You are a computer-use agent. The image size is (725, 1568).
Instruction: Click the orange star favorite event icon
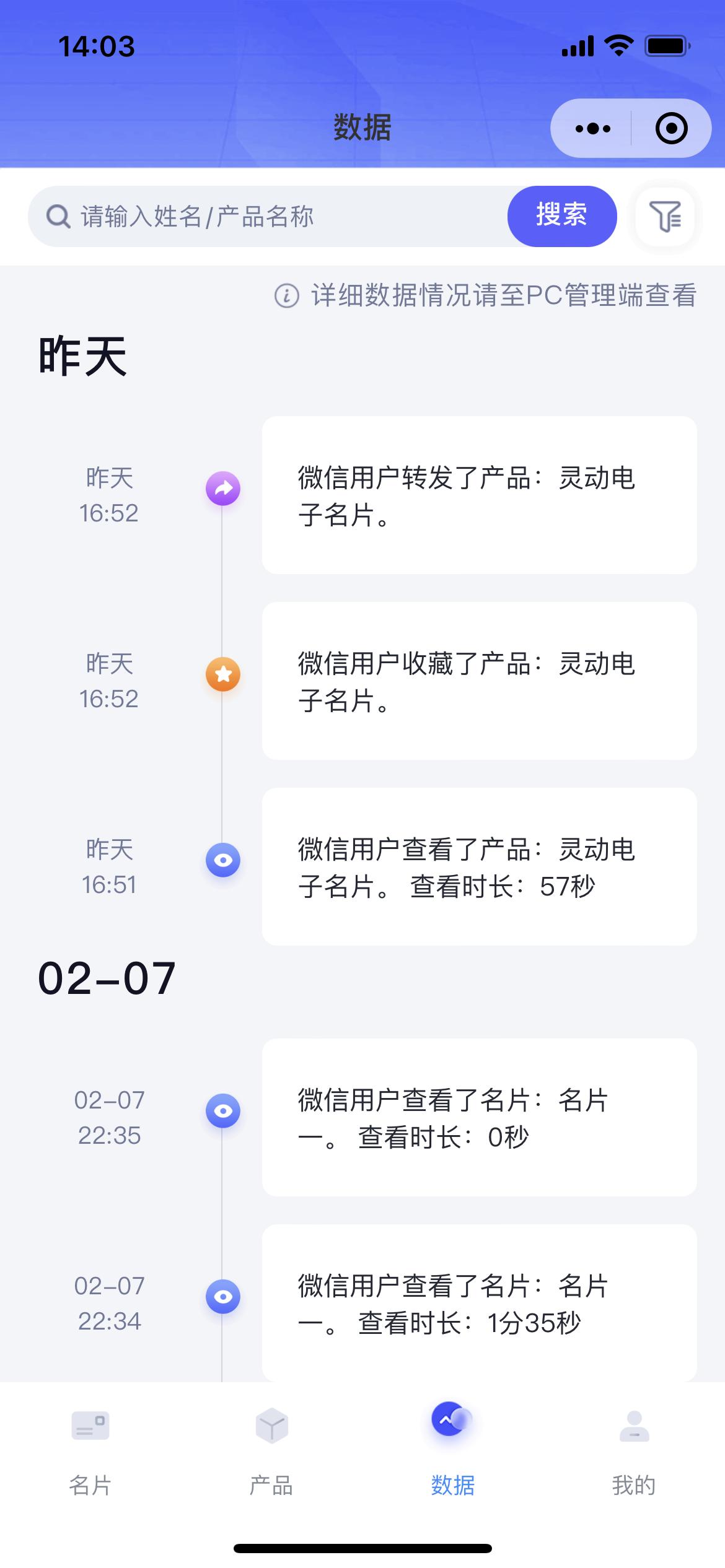click(223, 675)
